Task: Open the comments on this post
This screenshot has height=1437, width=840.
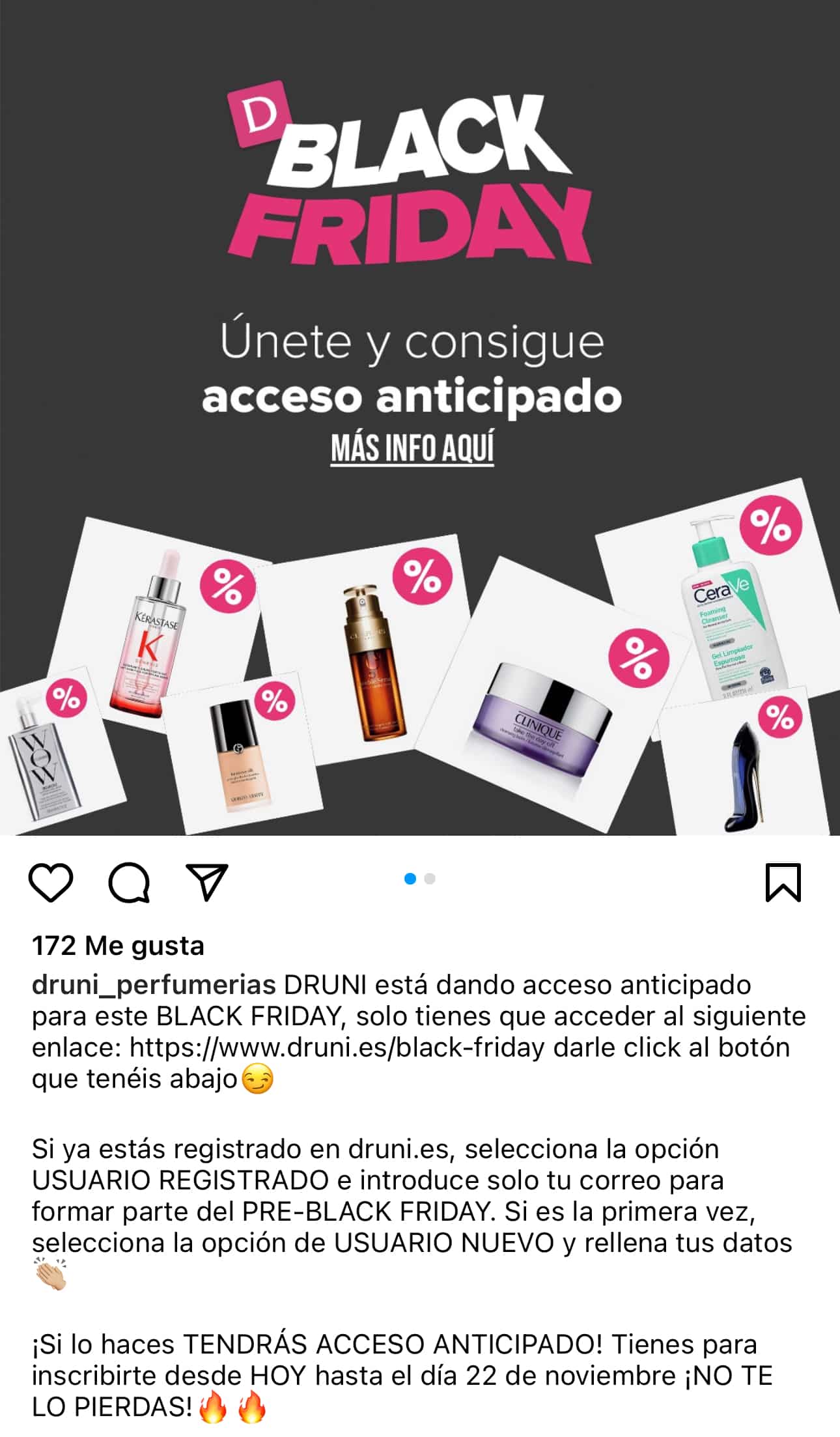Action: point(129,883)
